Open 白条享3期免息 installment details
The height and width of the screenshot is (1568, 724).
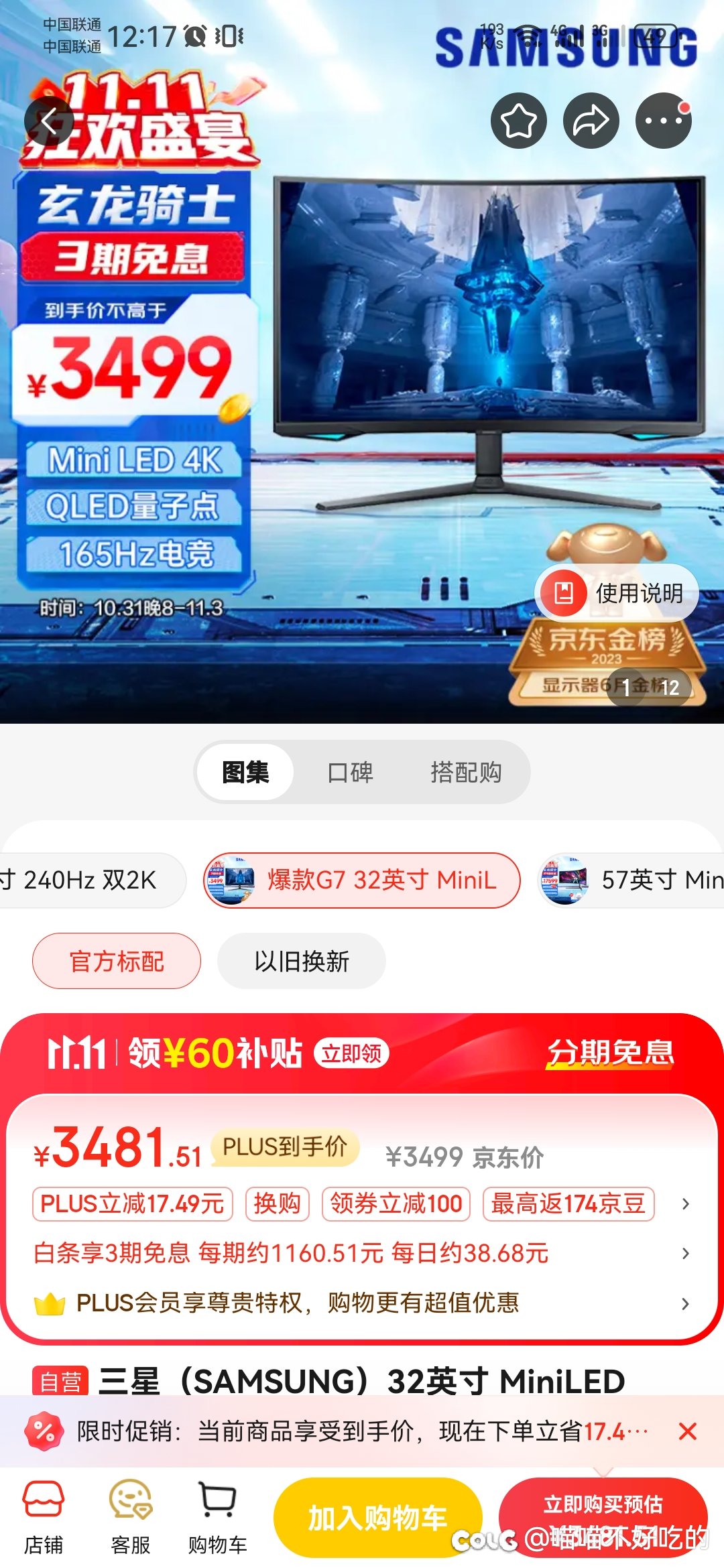coord(362,1253)
